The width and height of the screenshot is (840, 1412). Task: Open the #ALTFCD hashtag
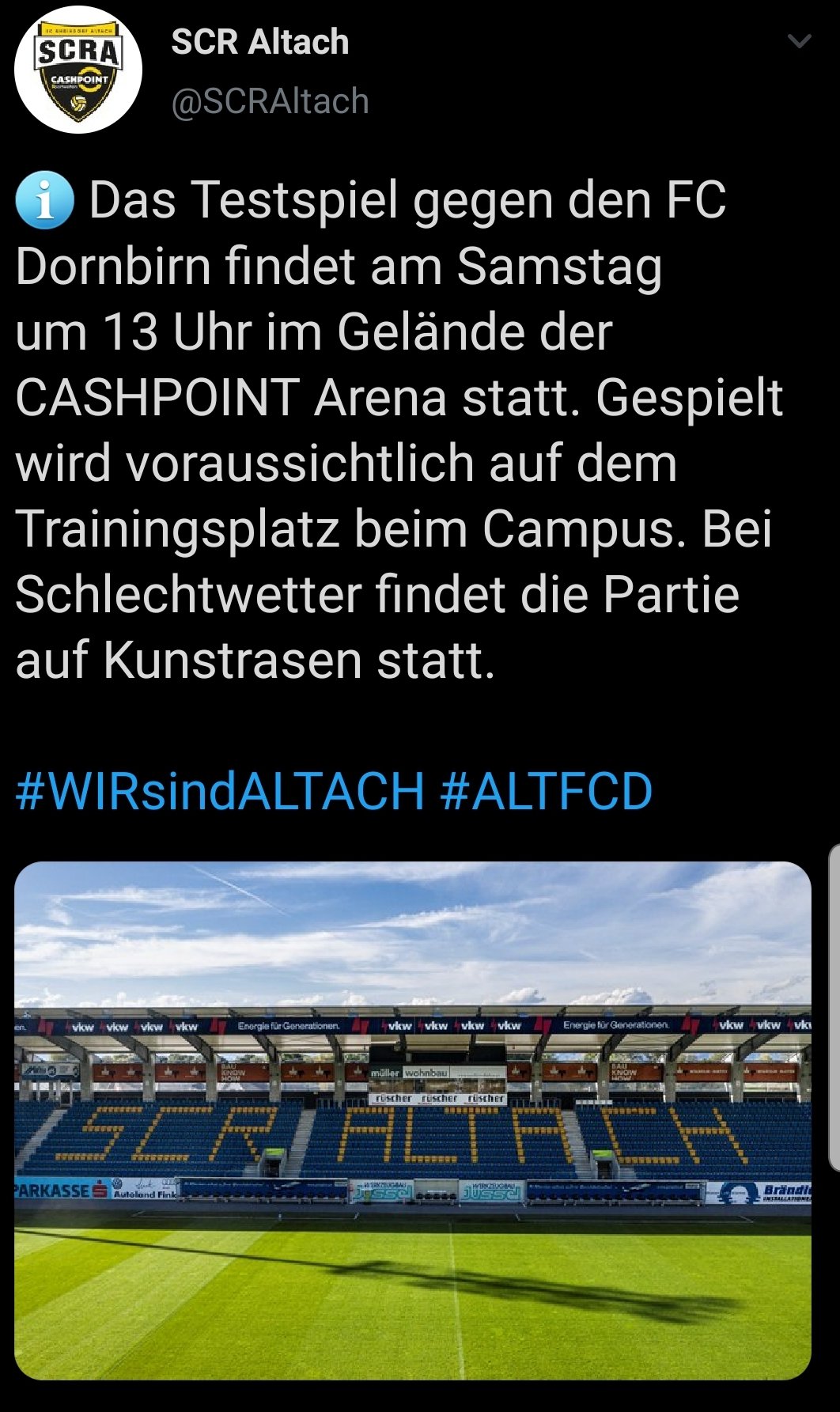547,791
